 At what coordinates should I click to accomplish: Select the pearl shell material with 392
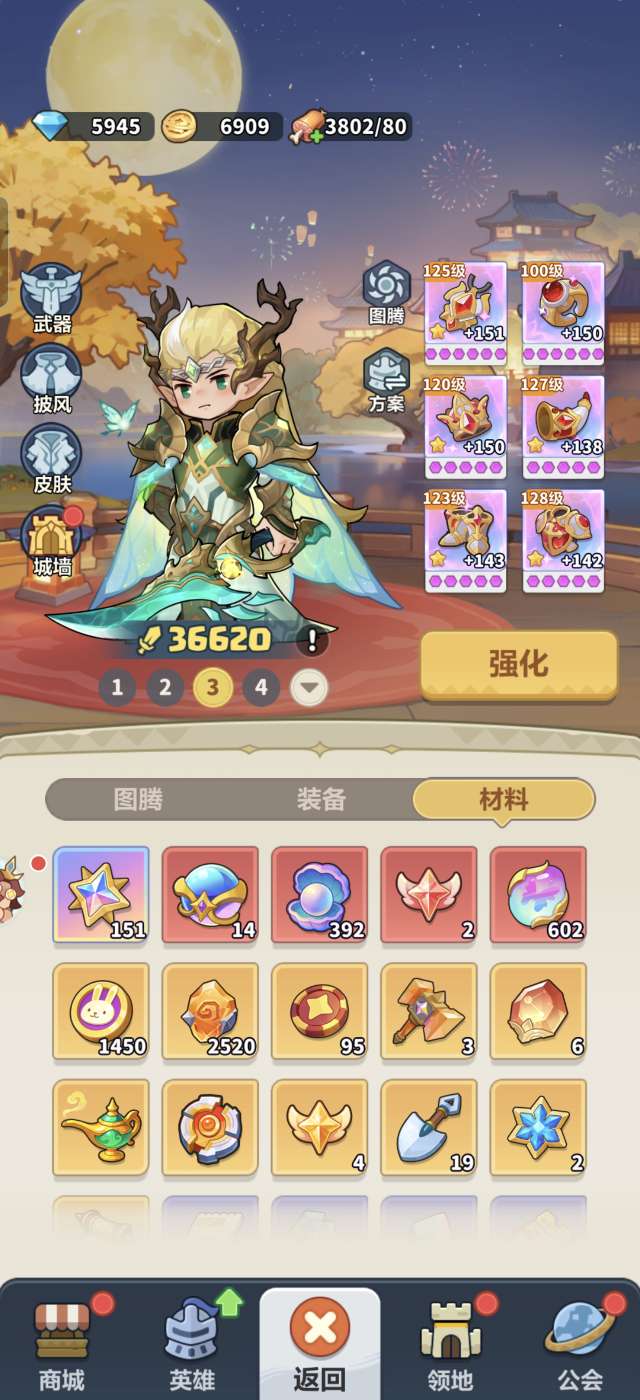[319, 893]
